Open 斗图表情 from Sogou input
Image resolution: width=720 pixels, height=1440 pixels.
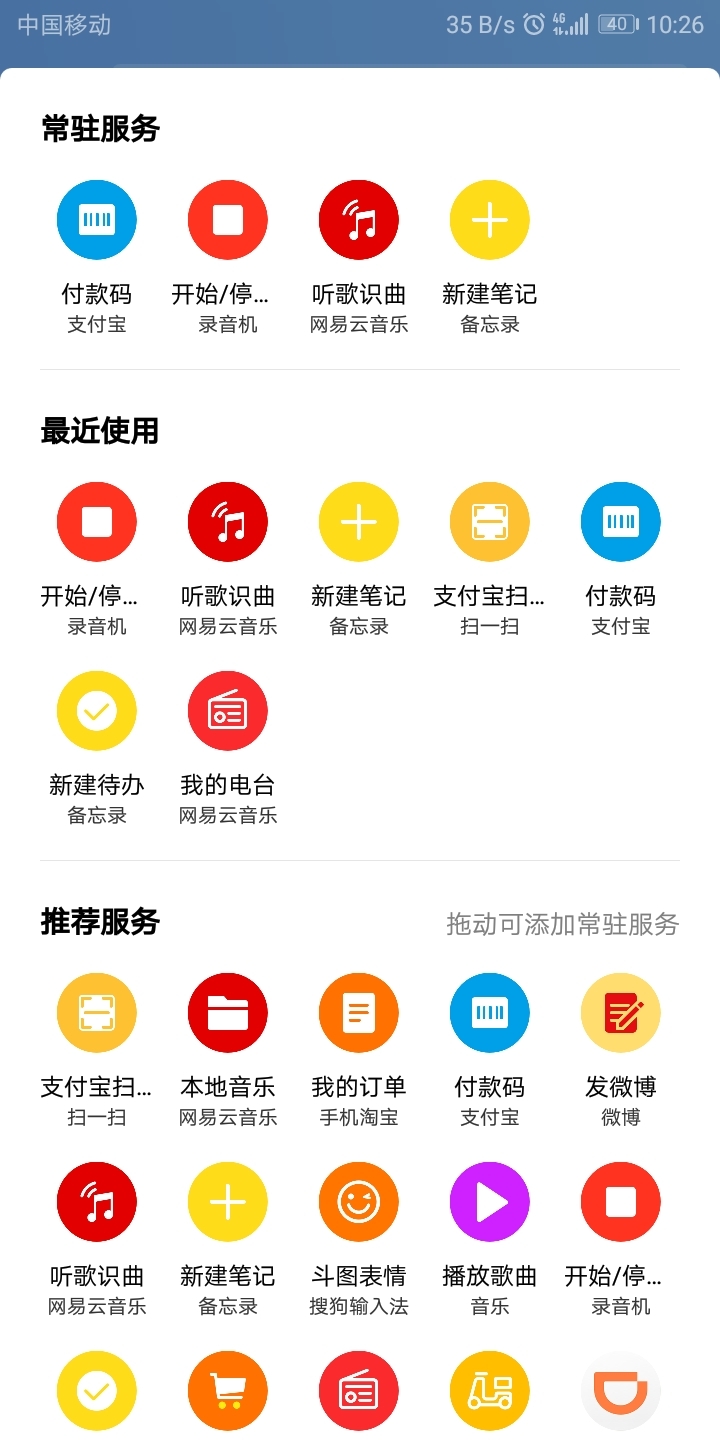click(358, 1202)
